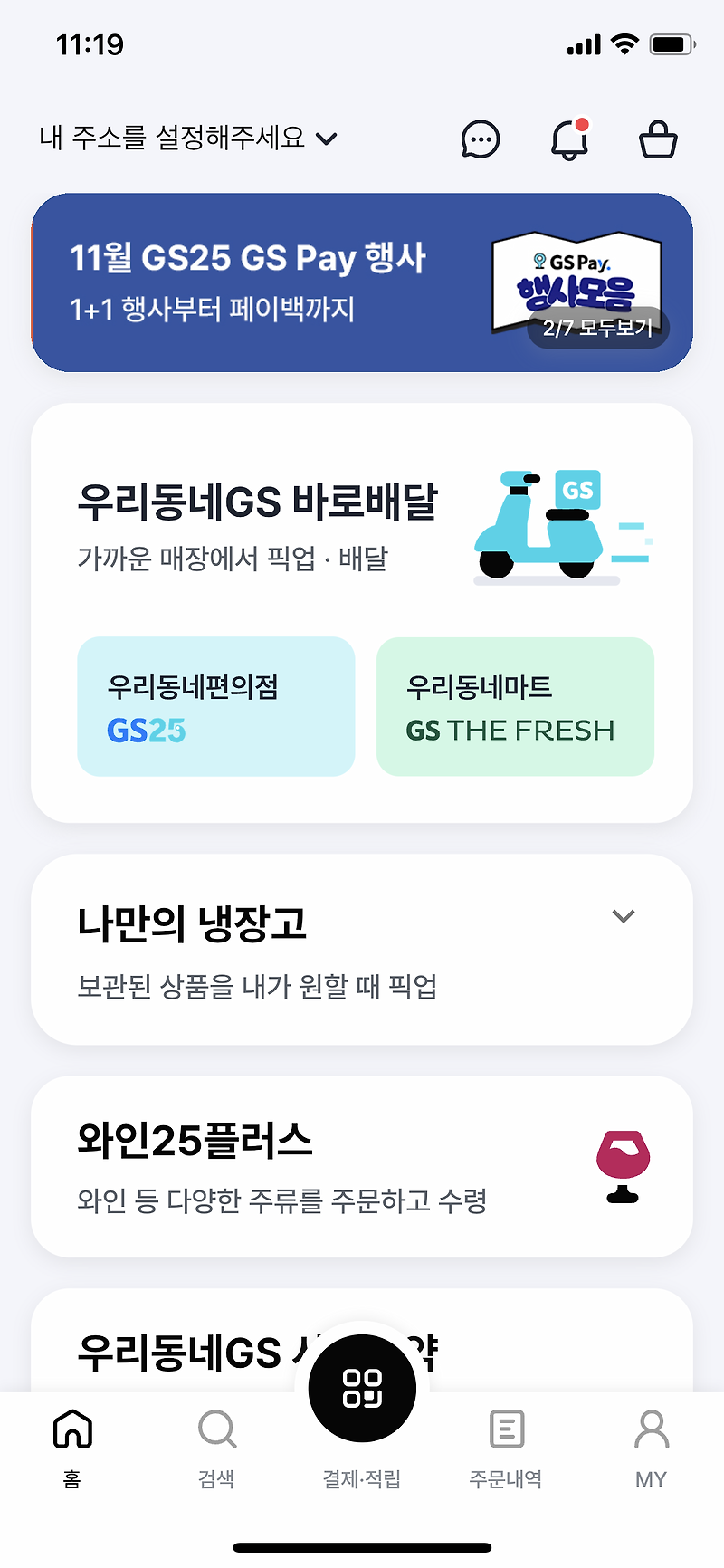Tap the 결제·적립 QR code button
This screenshot has width=724, height=1568.
[361, 1387]
